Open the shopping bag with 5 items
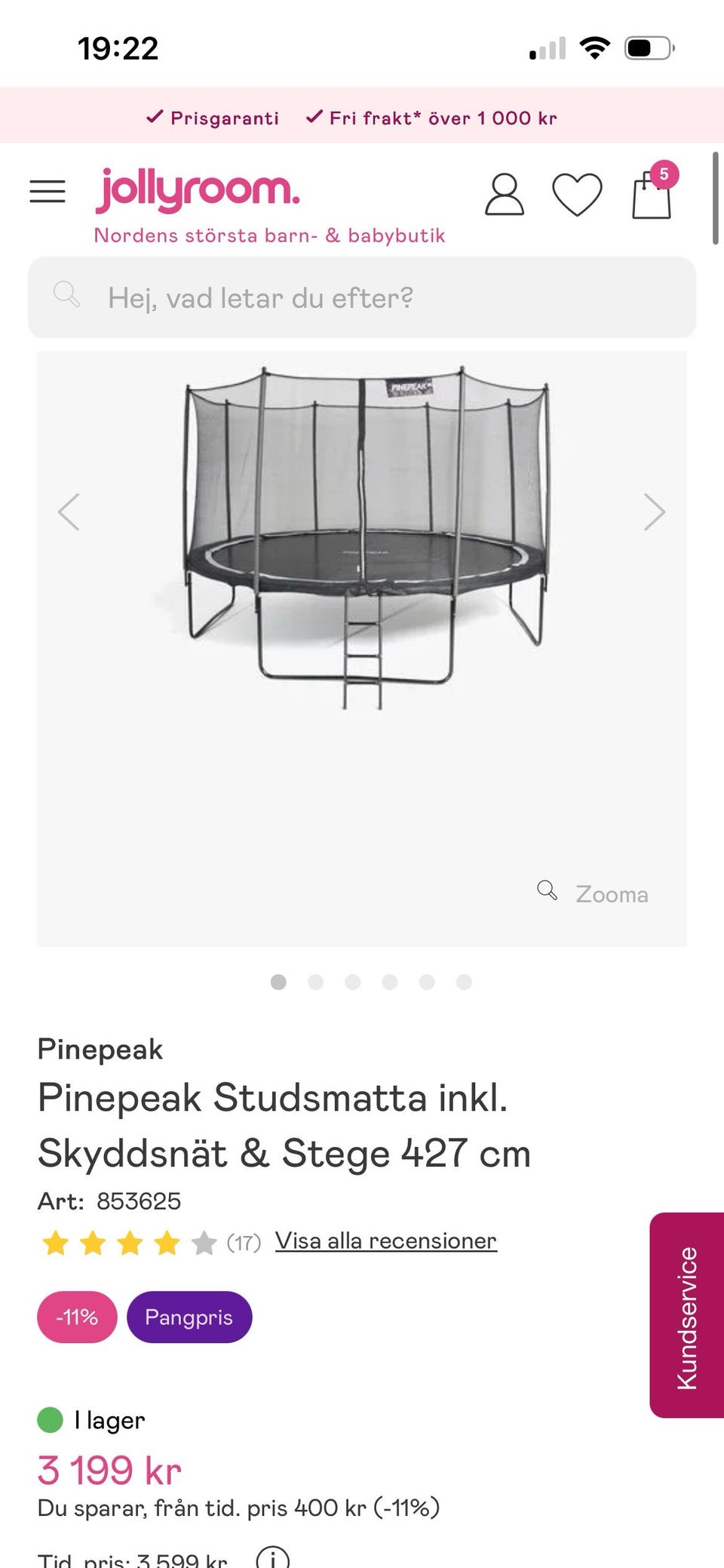 (652, 195)
